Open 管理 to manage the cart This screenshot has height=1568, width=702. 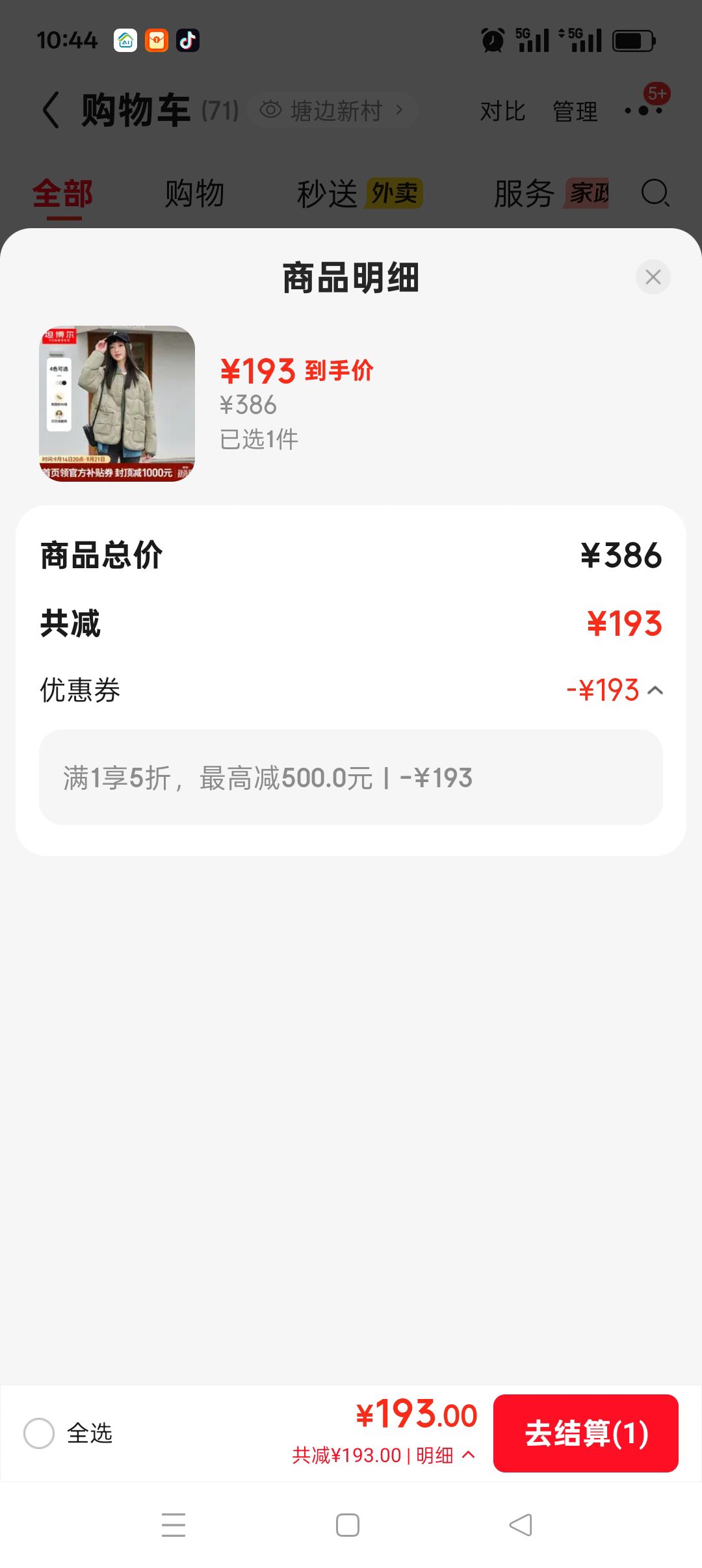pyautogui.click(x=575, y=111)
